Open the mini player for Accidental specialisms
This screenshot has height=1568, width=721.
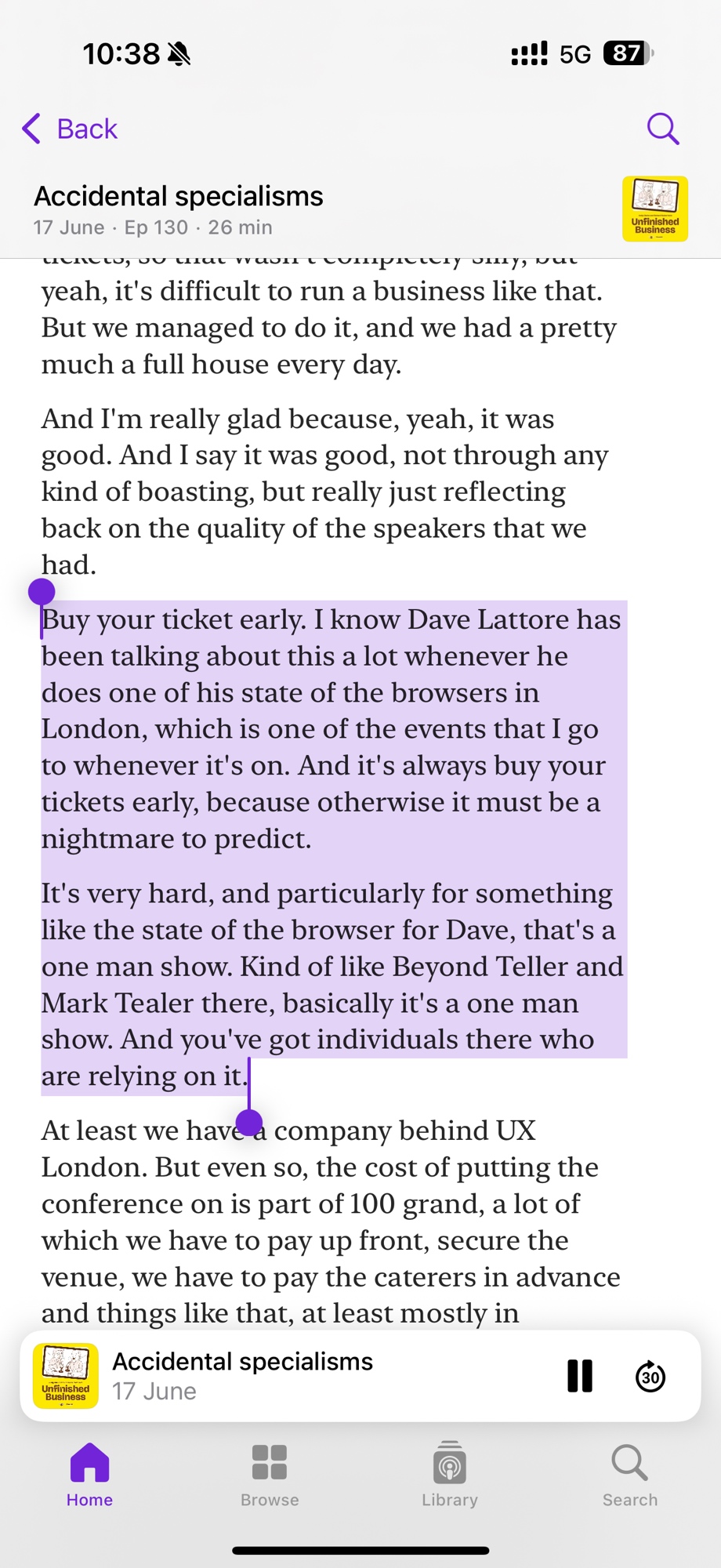pos(313,1376)
